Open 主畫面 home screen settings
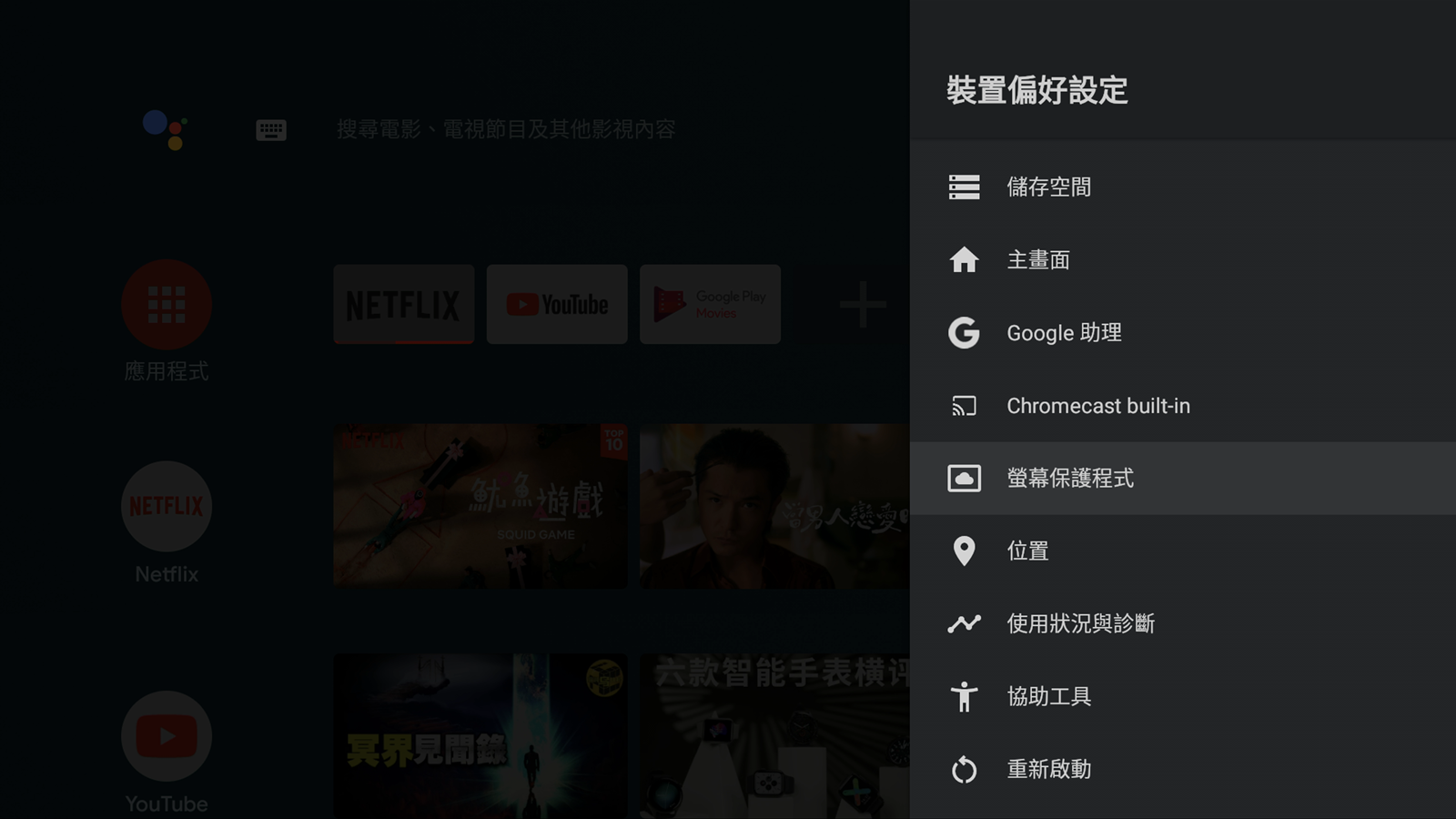The height and width of the screenshot is (819, 1456). pos(1038,260)
